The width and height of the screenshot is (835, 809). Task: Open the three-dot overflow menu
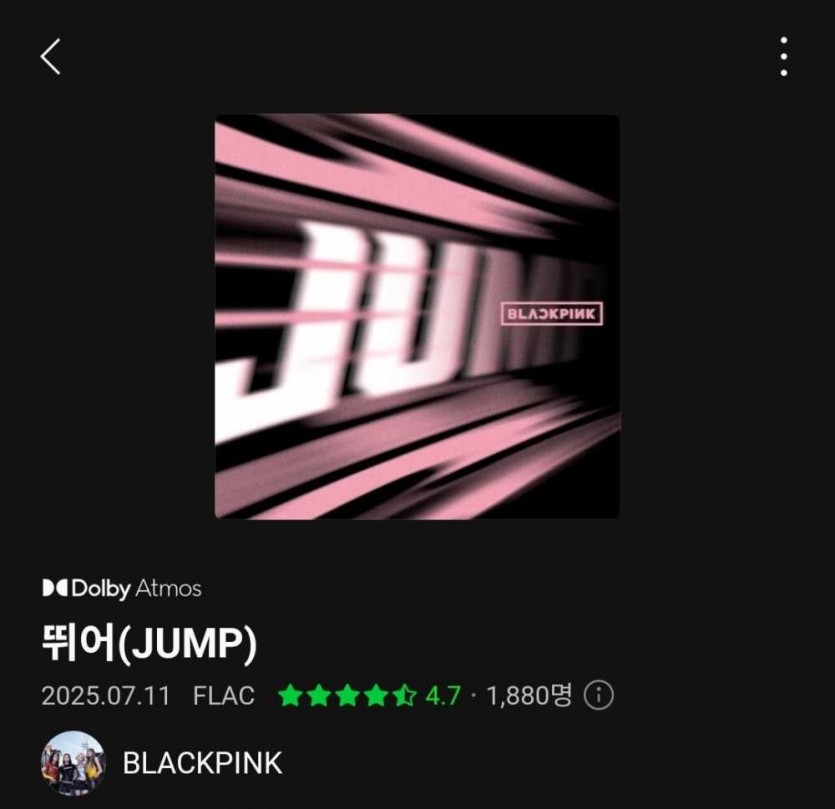[783, 56]
